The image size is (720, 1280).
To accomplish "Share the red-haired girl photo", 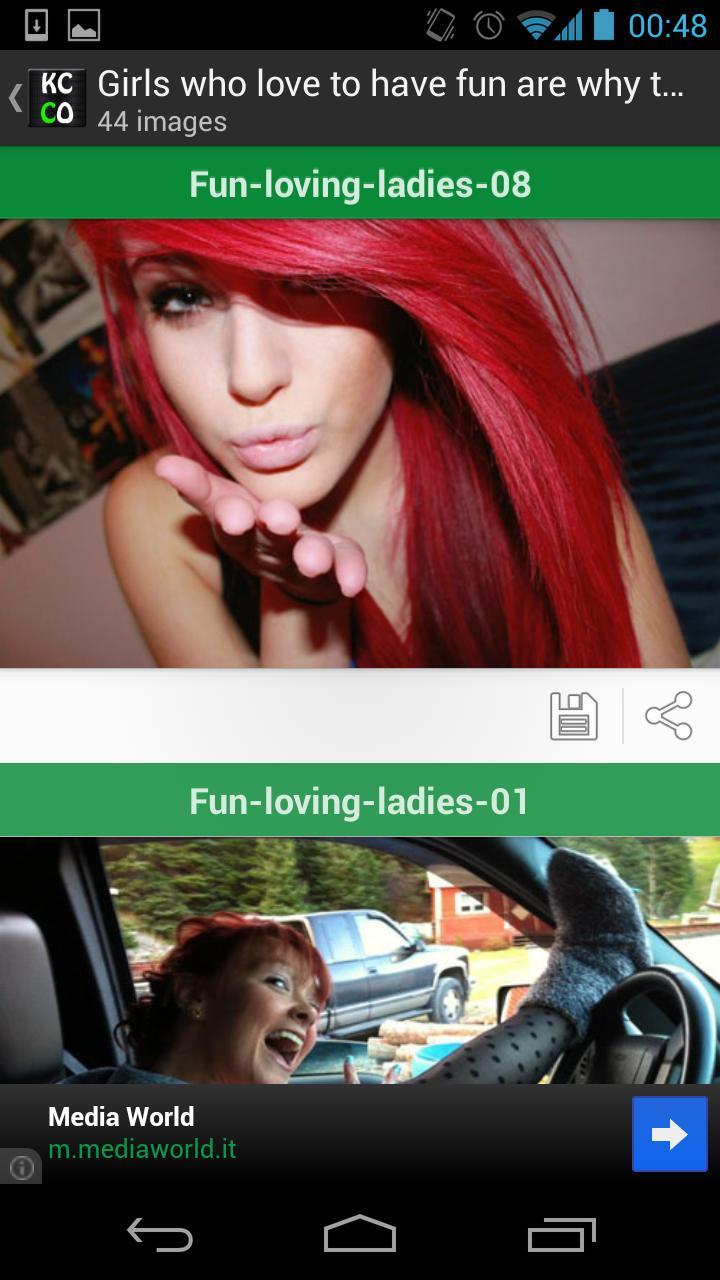I will (668, 714).
